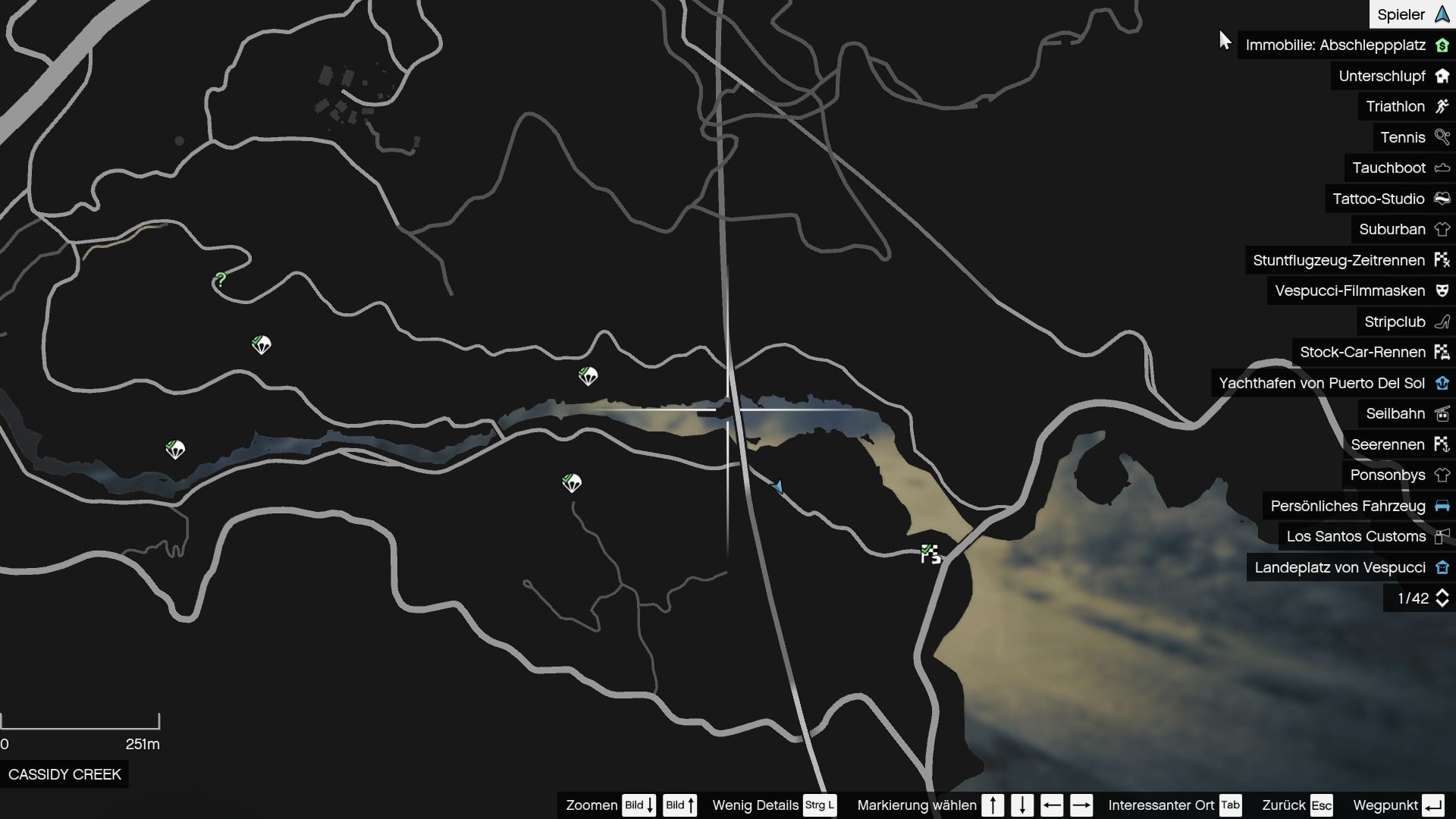Select Vespucci-Filmmasken in the legend
Viewport: 1456px width, 819px height.
[1360, 291]
